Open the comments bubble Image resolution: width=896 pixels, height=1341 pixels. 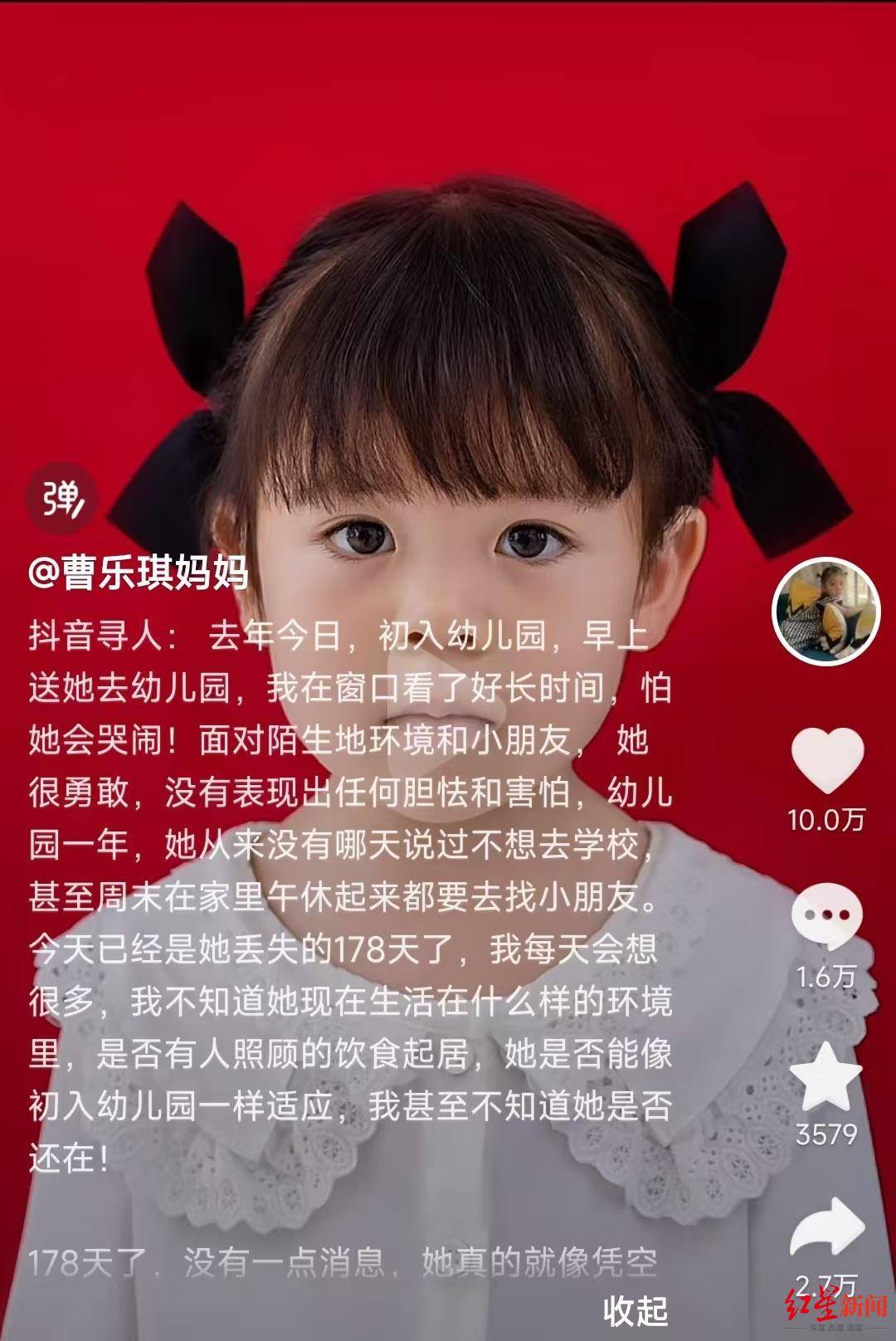(826, 916)
